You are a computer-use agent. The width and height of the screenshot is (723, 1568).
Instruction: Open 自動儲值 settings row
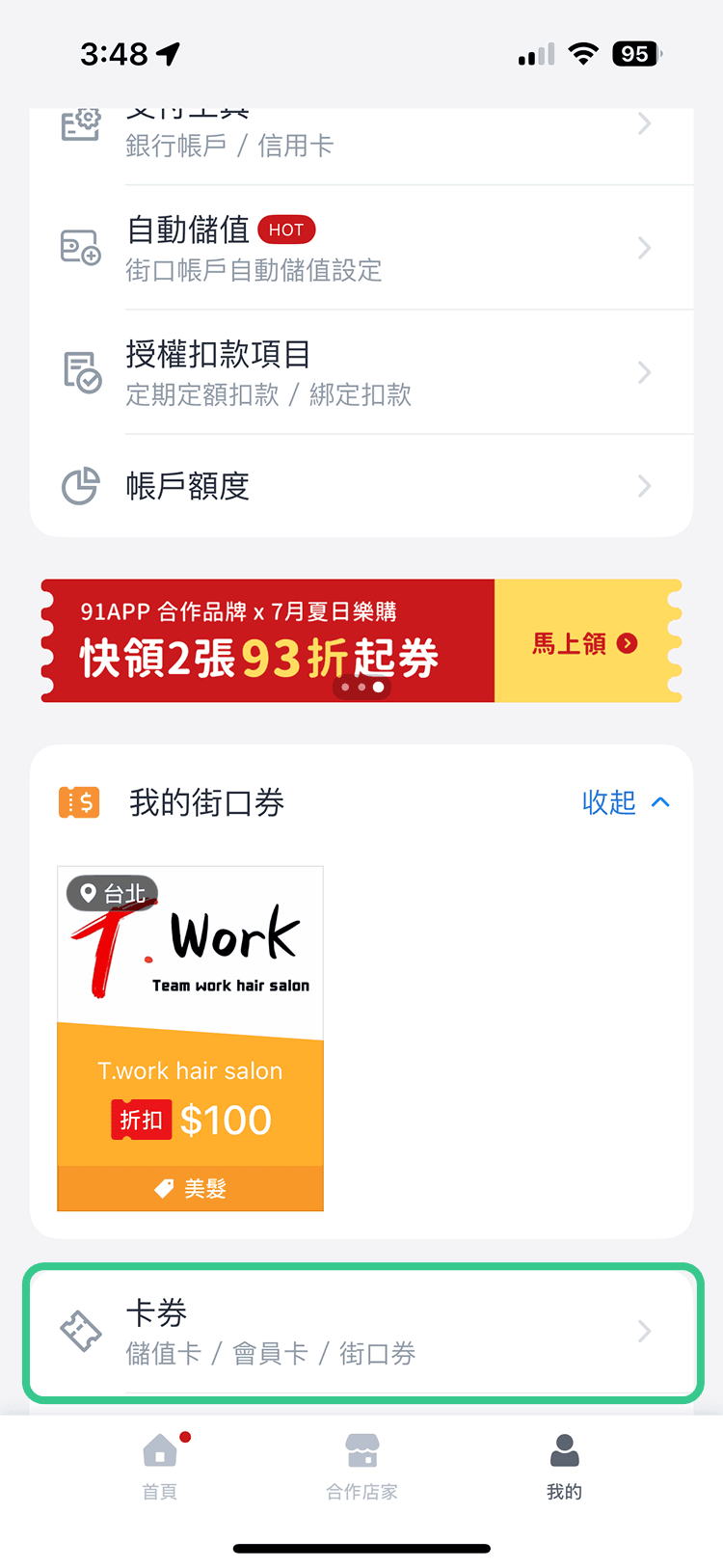(361, 248)
